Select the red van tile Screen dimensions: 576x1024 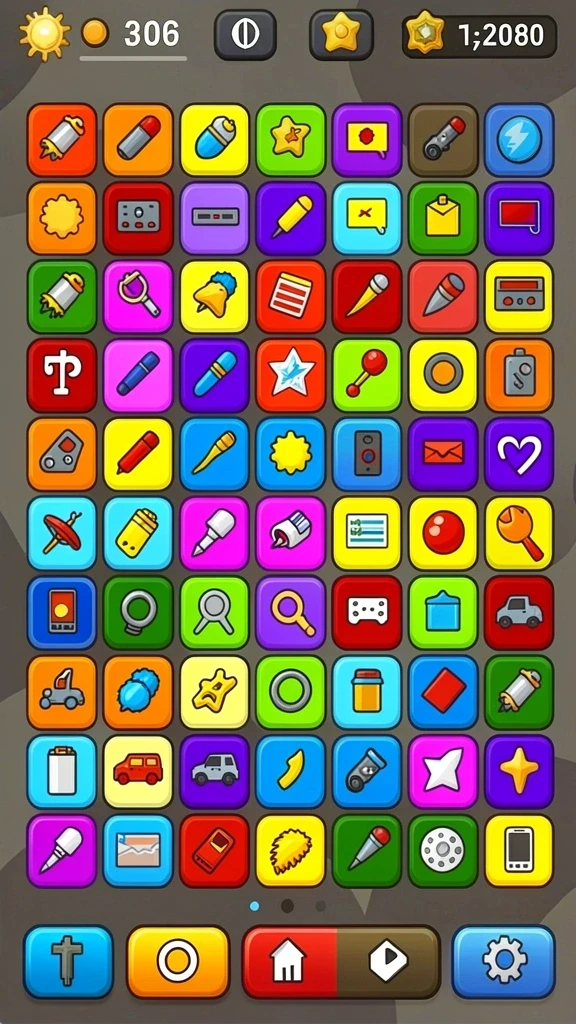pos(138,772)
